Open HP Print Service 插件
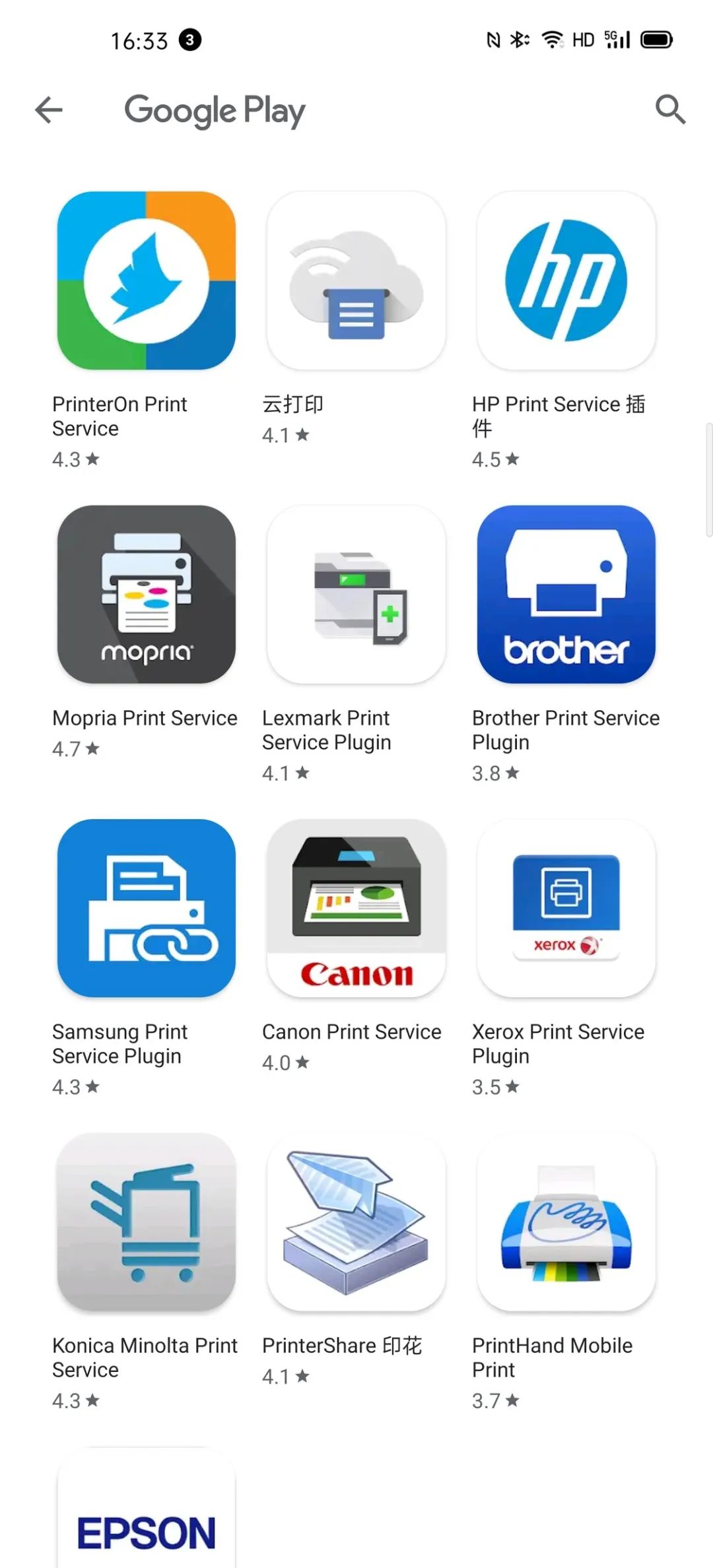Screen dimensions: 713x1568 click(566, 281)
